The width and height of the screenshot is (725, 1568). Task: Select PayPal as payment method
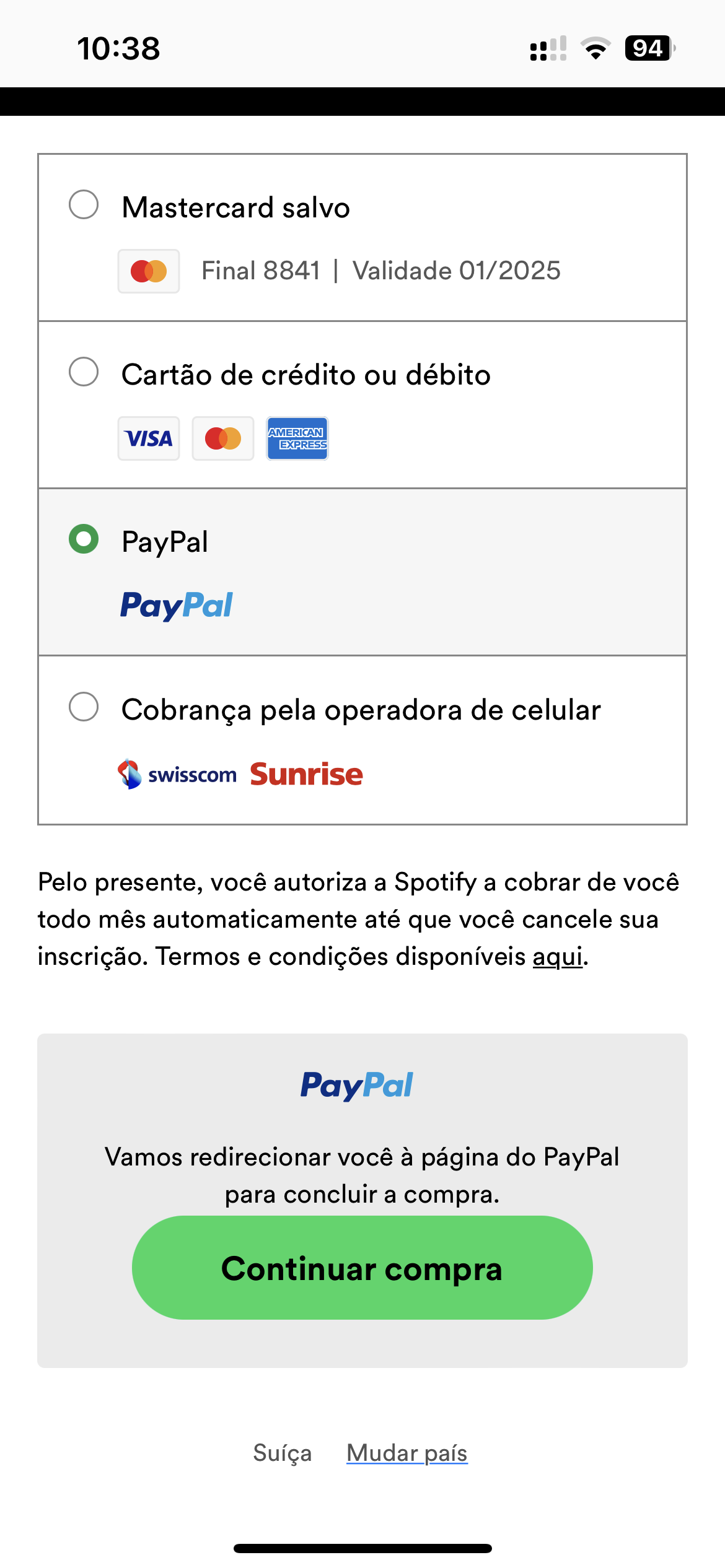[84, 539]
